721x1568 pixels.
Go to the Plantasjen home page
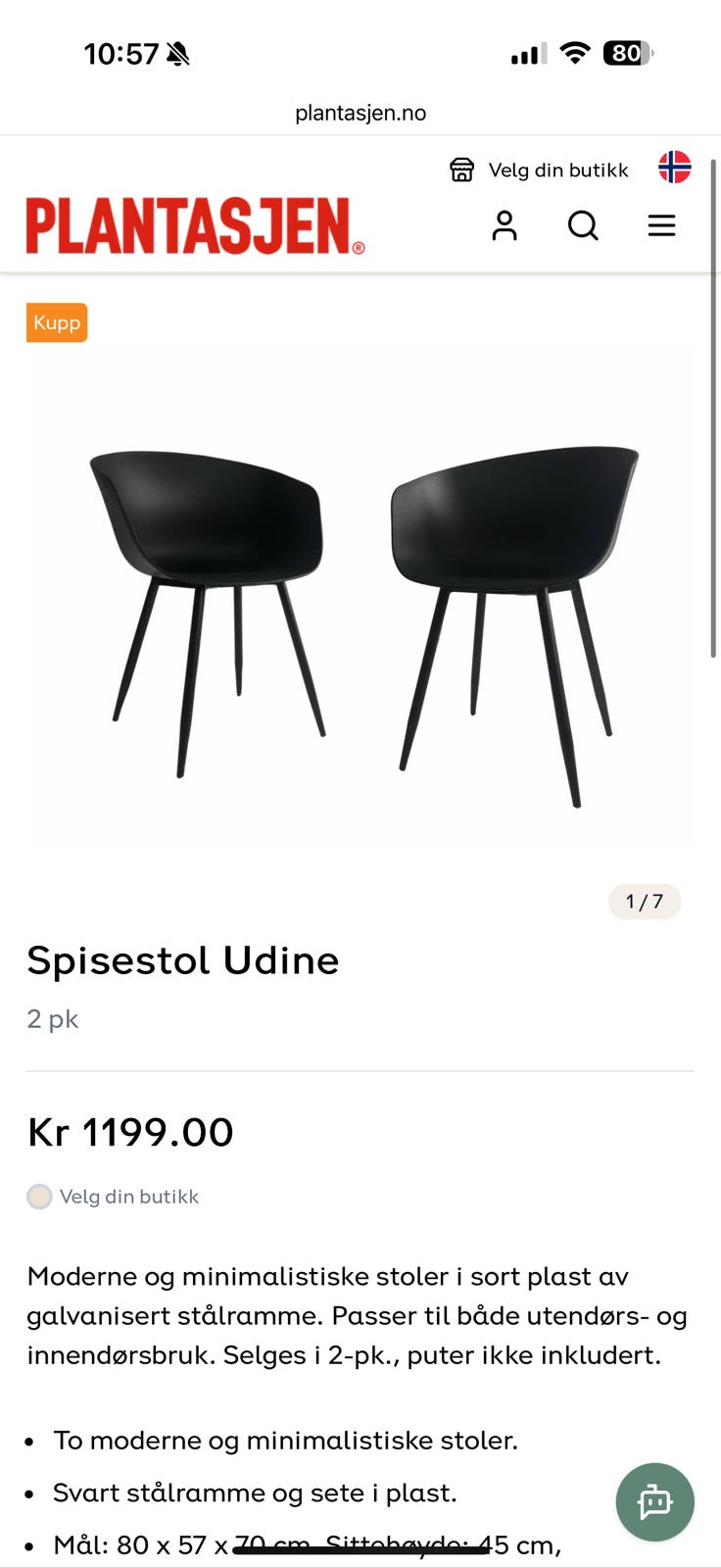[x=195, y=226]
